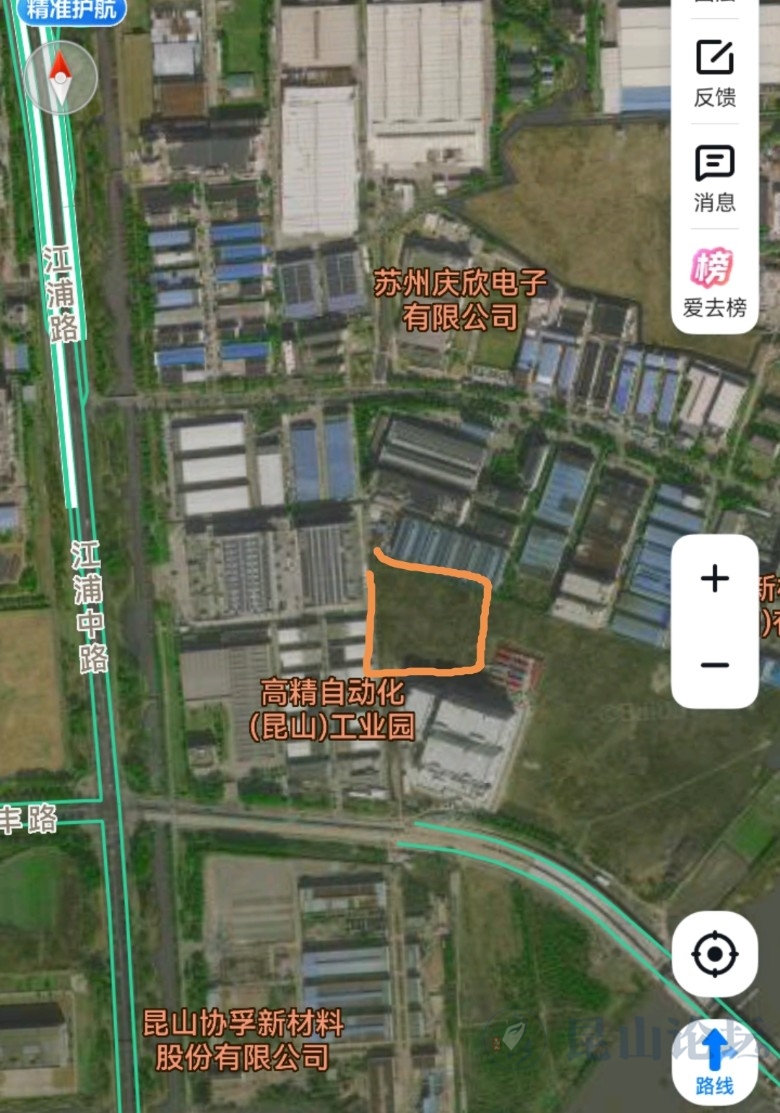The width and height of the screenshot is (780, 1113).
Task: Select 高精自动化(昆山)工业园 map label
Action: coord(331,708)
